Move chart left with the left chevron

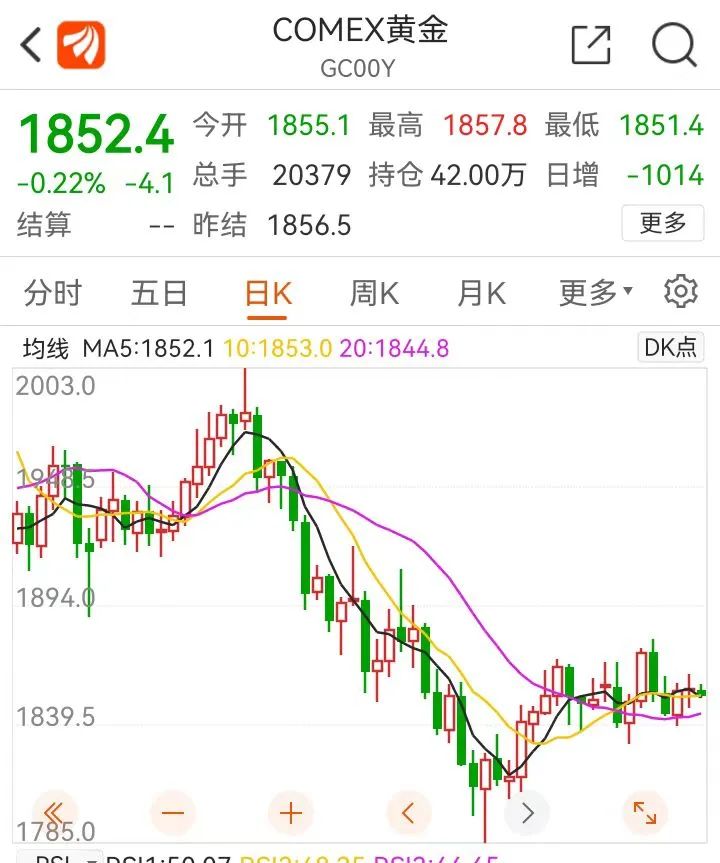tap(408, 812)
